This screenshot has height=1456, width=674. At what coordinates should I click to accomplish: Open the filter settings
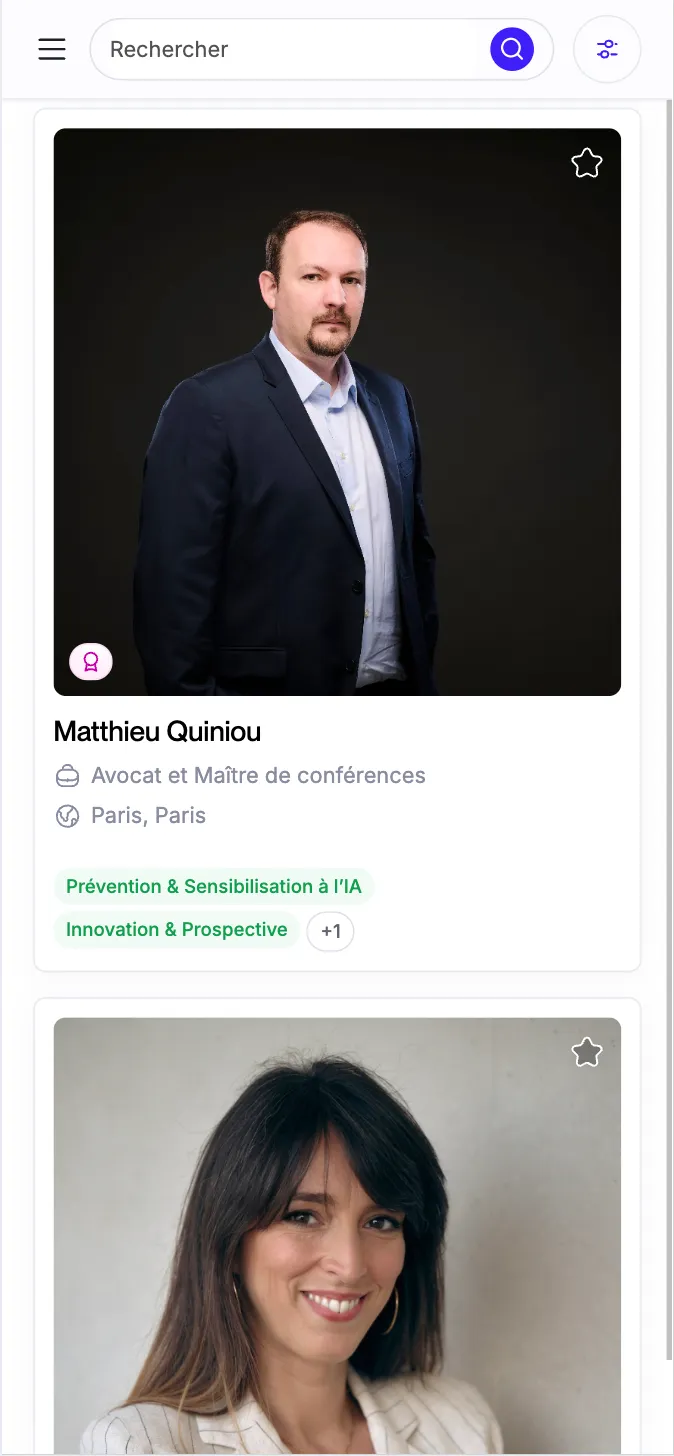(x=607, y=49)
